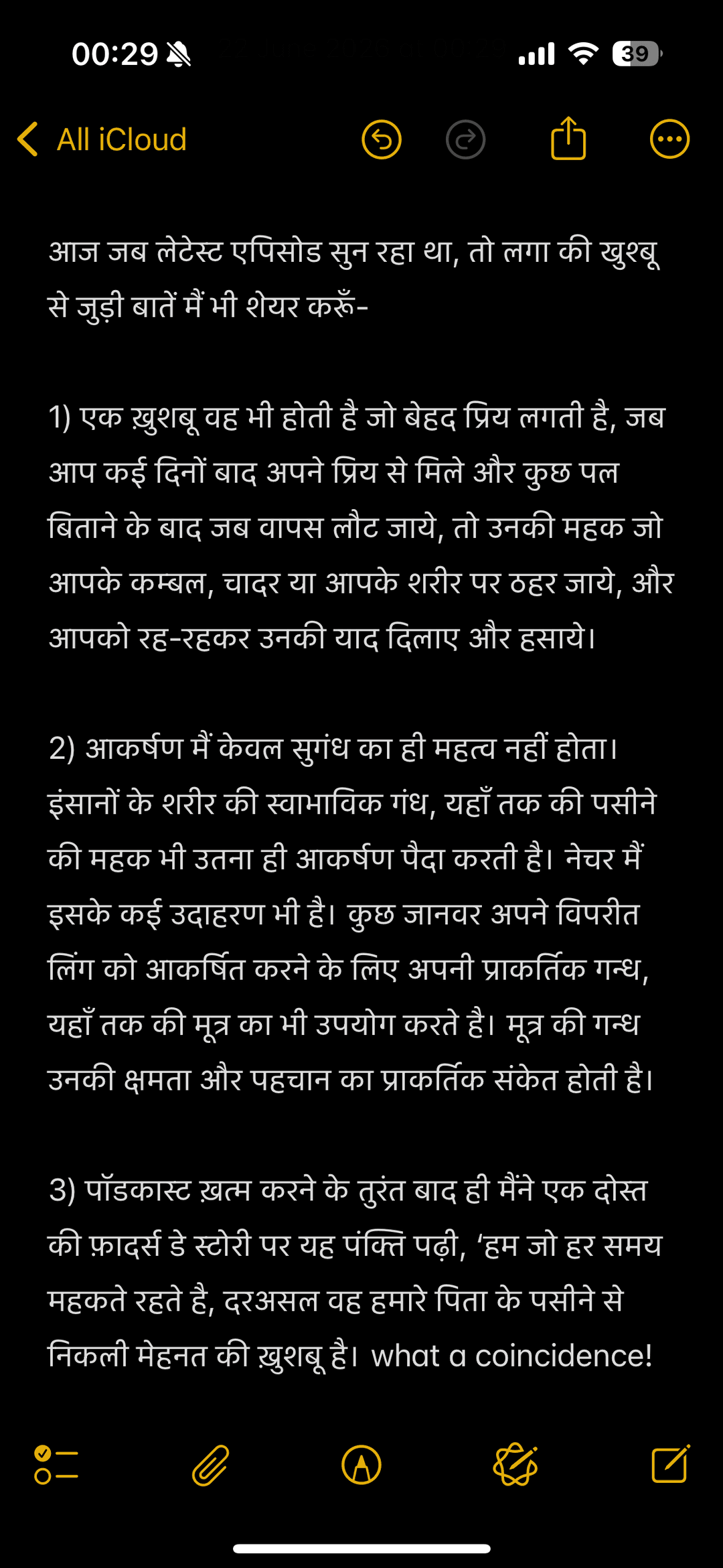
Task: Attach a file with the paperclip
Action: (x=211, y=1465)
